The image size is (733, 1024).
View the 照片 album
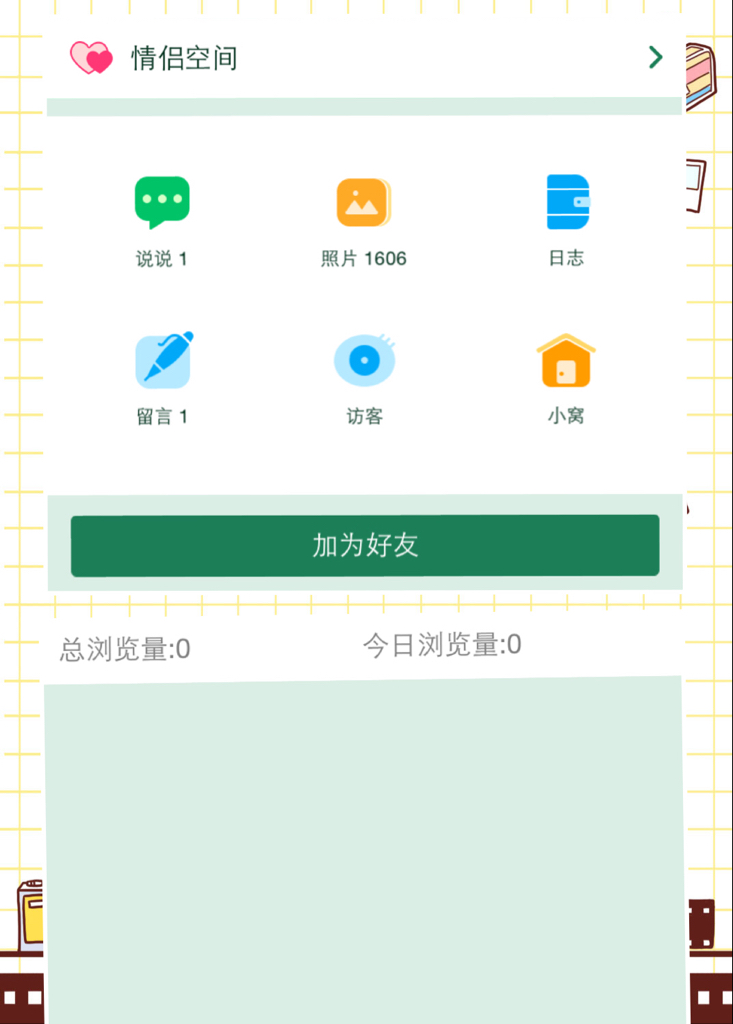coord(364,221)
